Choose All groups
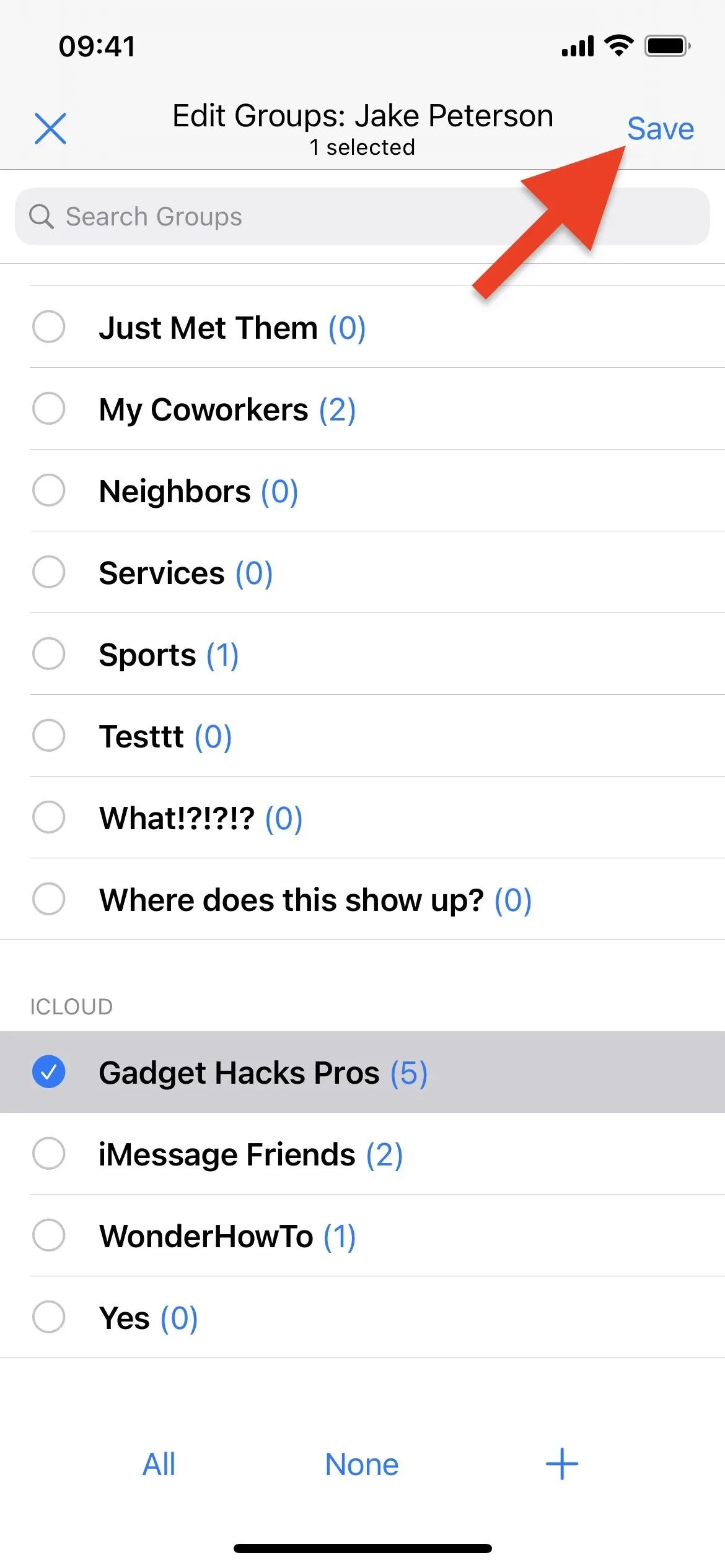 coord(159,1465)
